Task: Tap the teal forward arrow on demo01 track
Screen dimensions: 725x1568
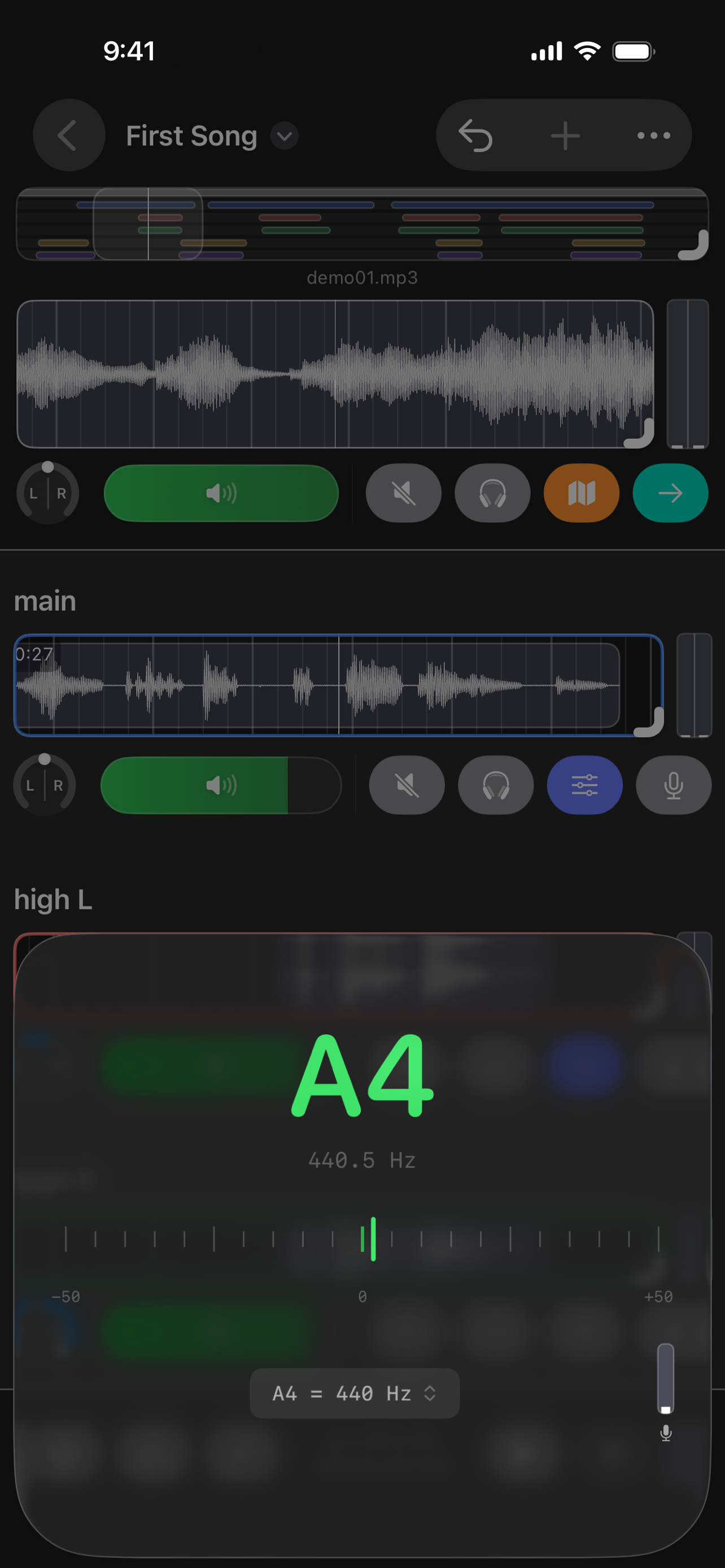Action: pos(670,493)
